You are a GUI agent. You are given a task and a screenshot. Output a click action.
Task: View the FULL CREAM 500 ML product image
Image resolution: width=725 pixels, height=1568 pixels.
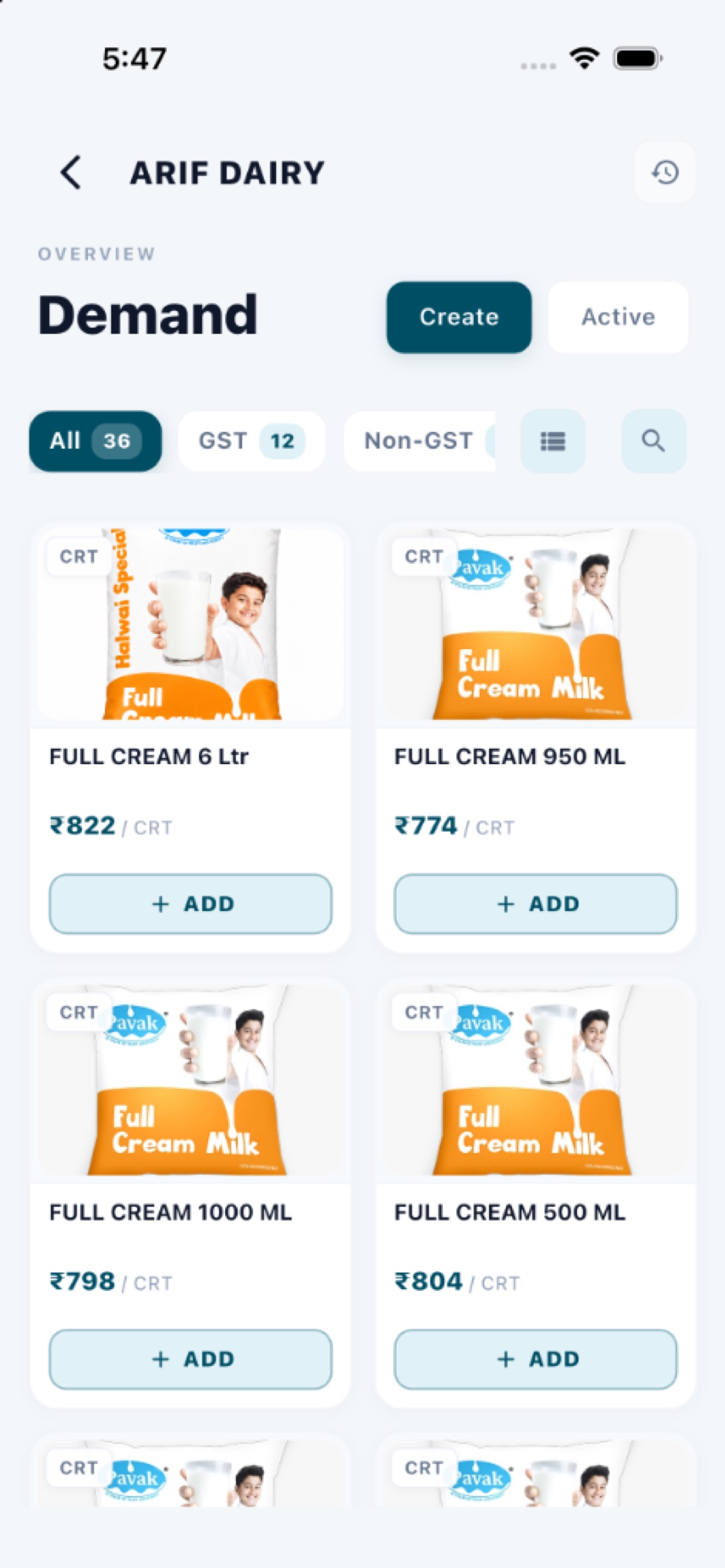pyautogui.click(x=536, y=1080)
